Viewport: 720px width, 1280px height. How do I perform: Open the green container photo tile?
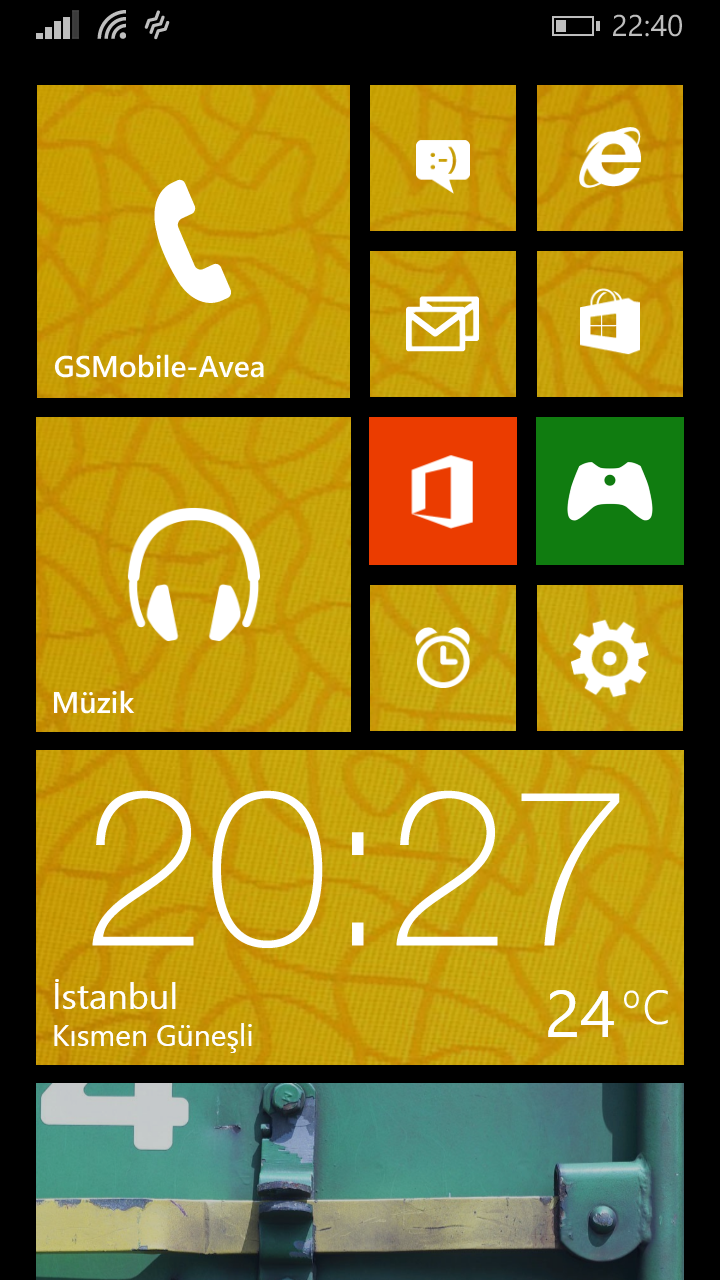tap(360, 1180)
